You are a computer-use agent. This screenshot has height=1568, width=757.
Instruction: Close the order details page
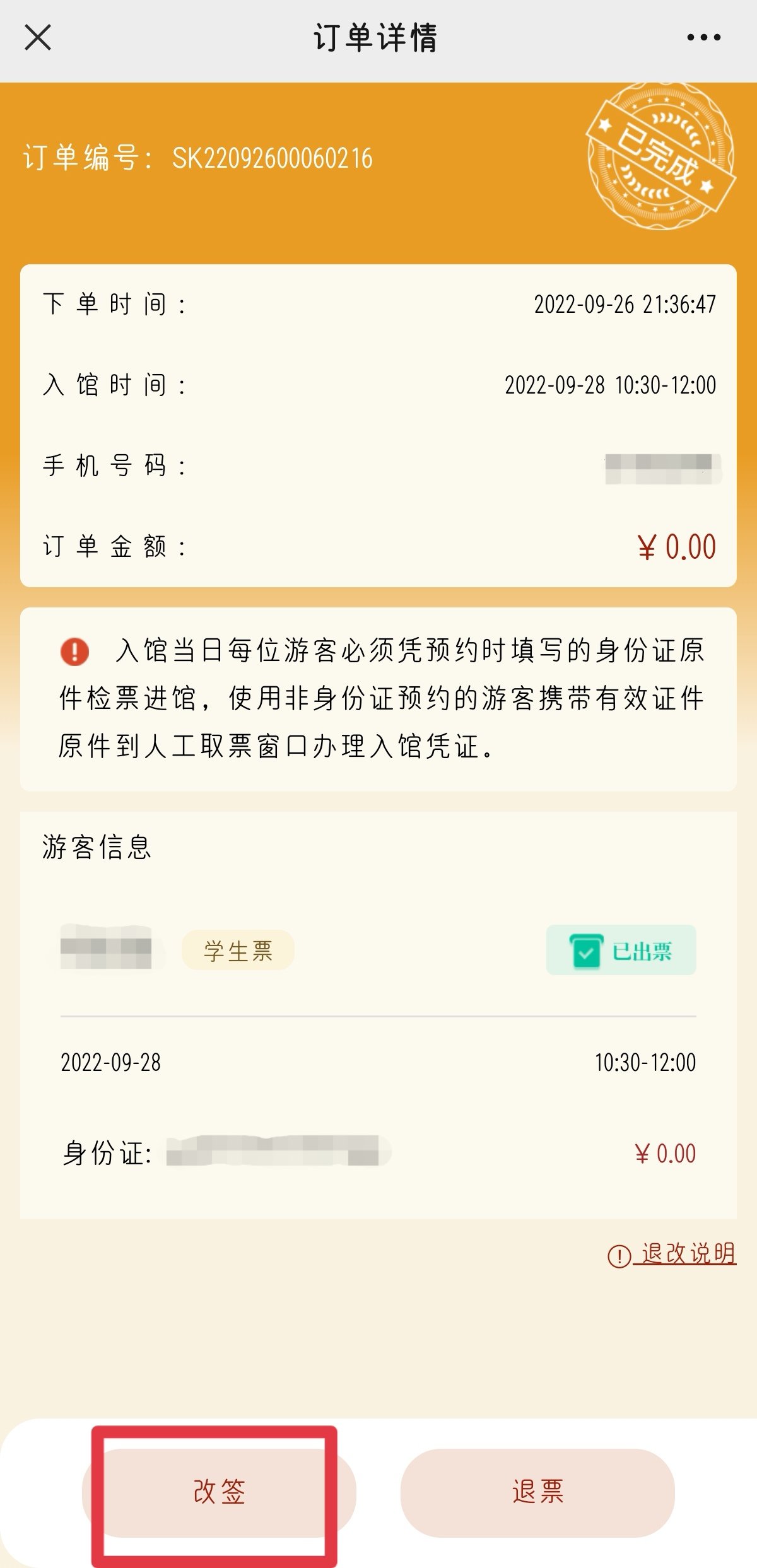tap(38, 38)
